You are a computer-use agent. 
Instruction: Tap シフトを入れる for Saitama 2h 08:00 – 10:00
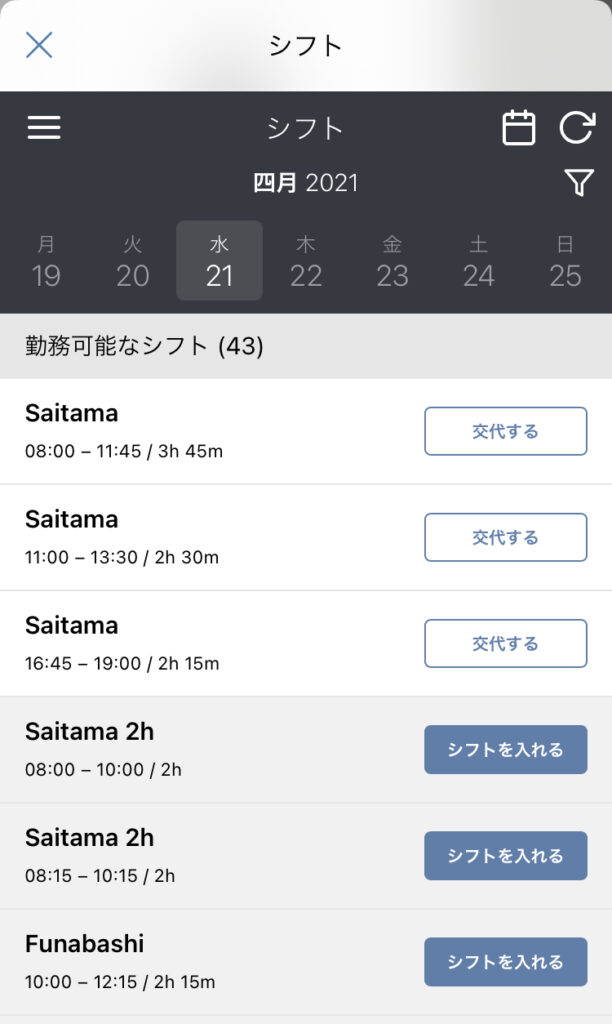click(x=505, y=750)
